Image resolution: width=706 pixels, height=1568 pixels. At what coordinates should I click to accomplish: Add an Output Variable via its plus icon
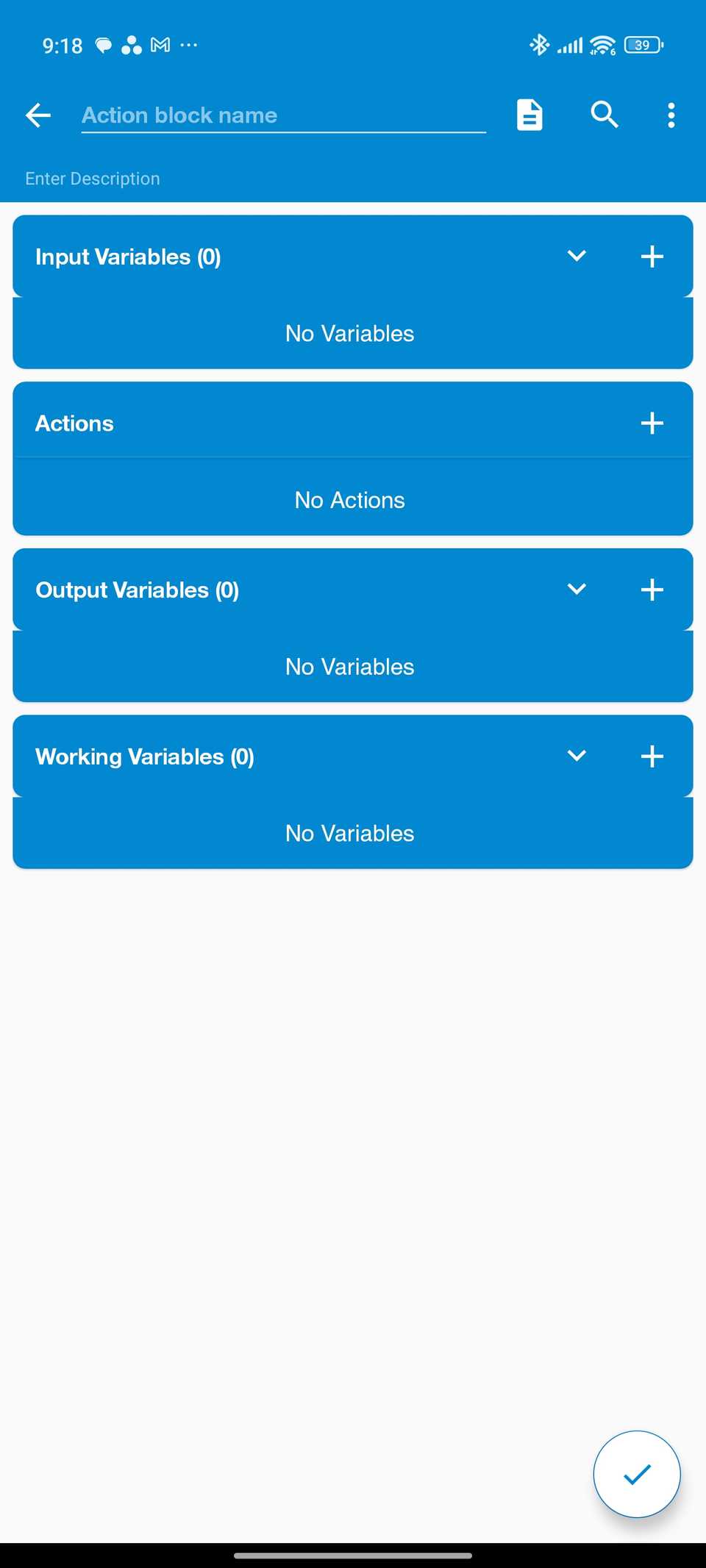click(651, 589)
